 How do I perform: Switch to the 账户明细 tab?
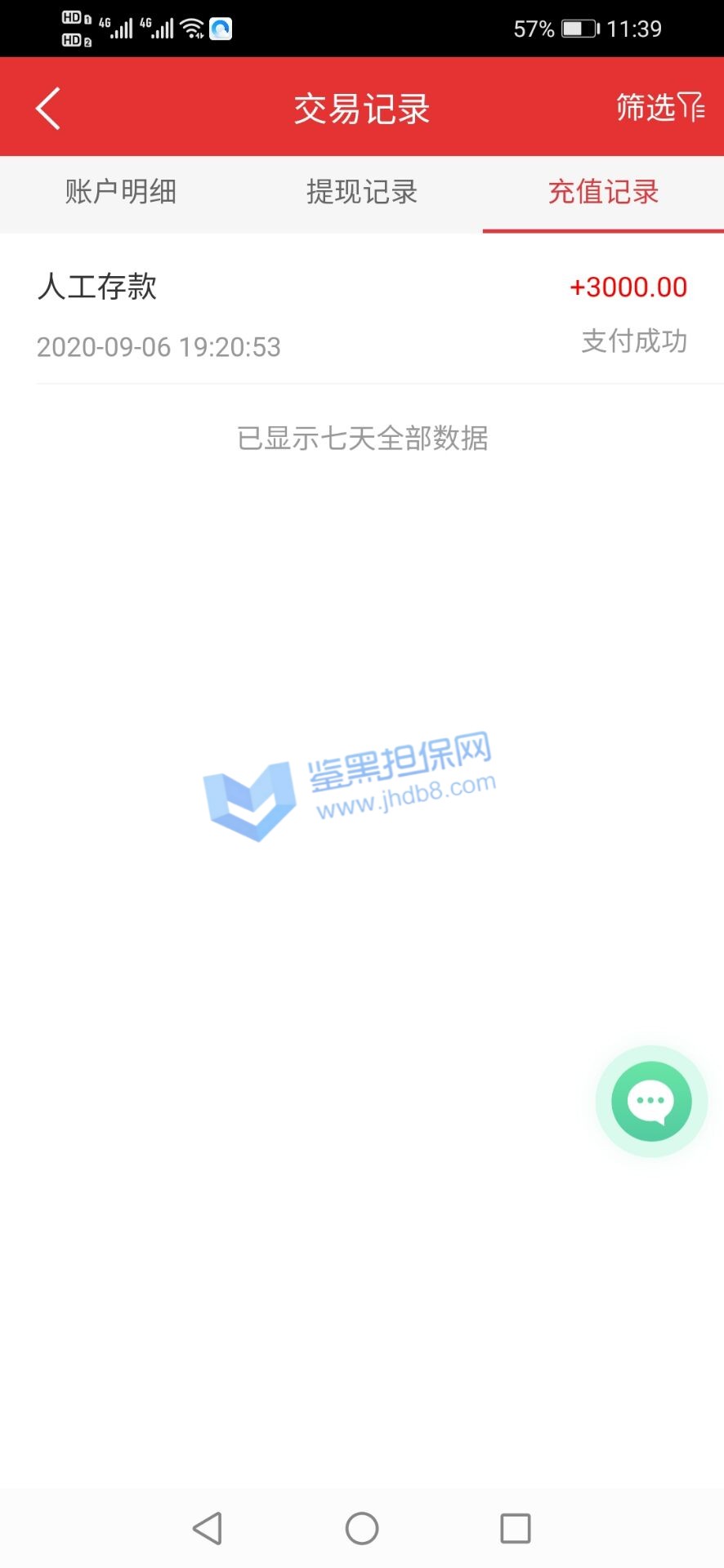click(x=121, y=193)
